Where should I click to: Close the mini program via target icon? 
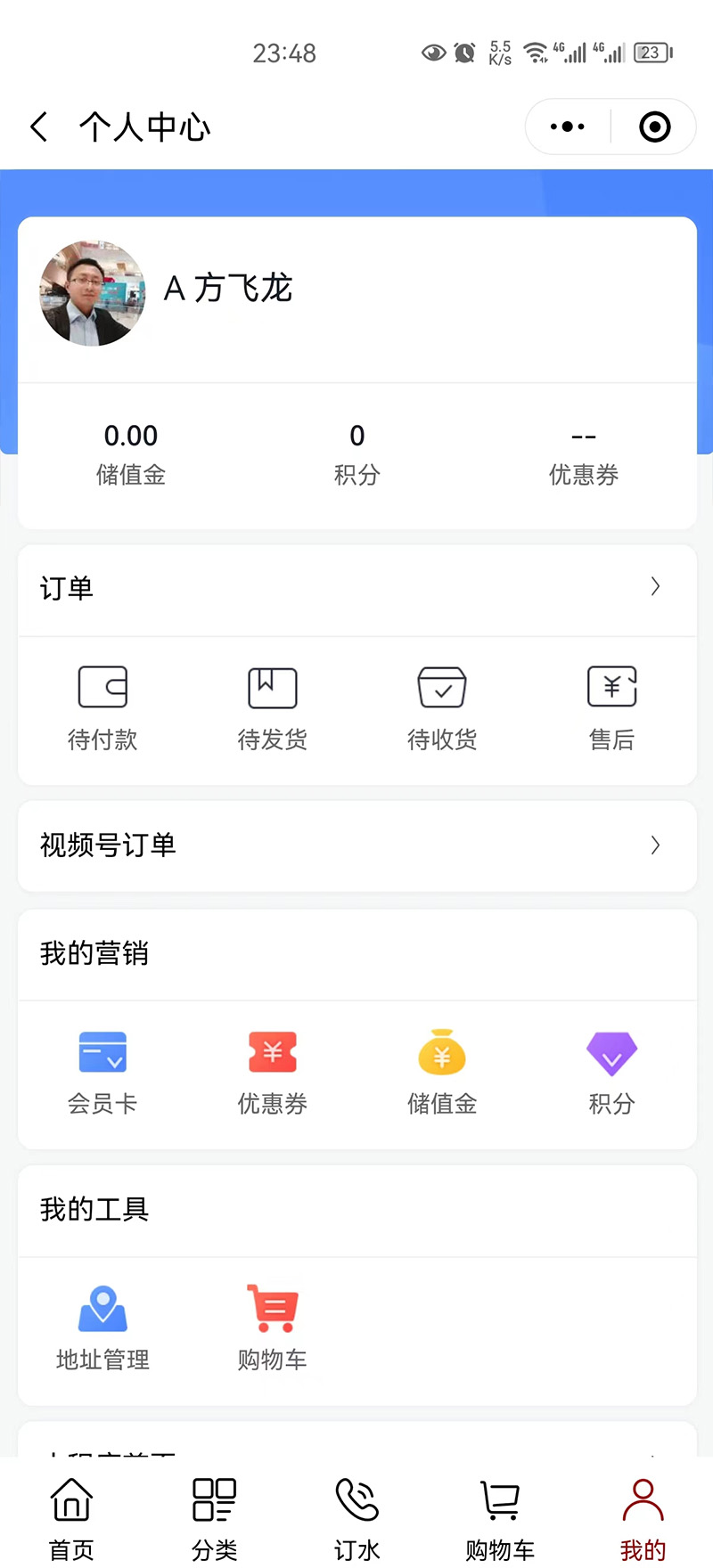point(654,127)
